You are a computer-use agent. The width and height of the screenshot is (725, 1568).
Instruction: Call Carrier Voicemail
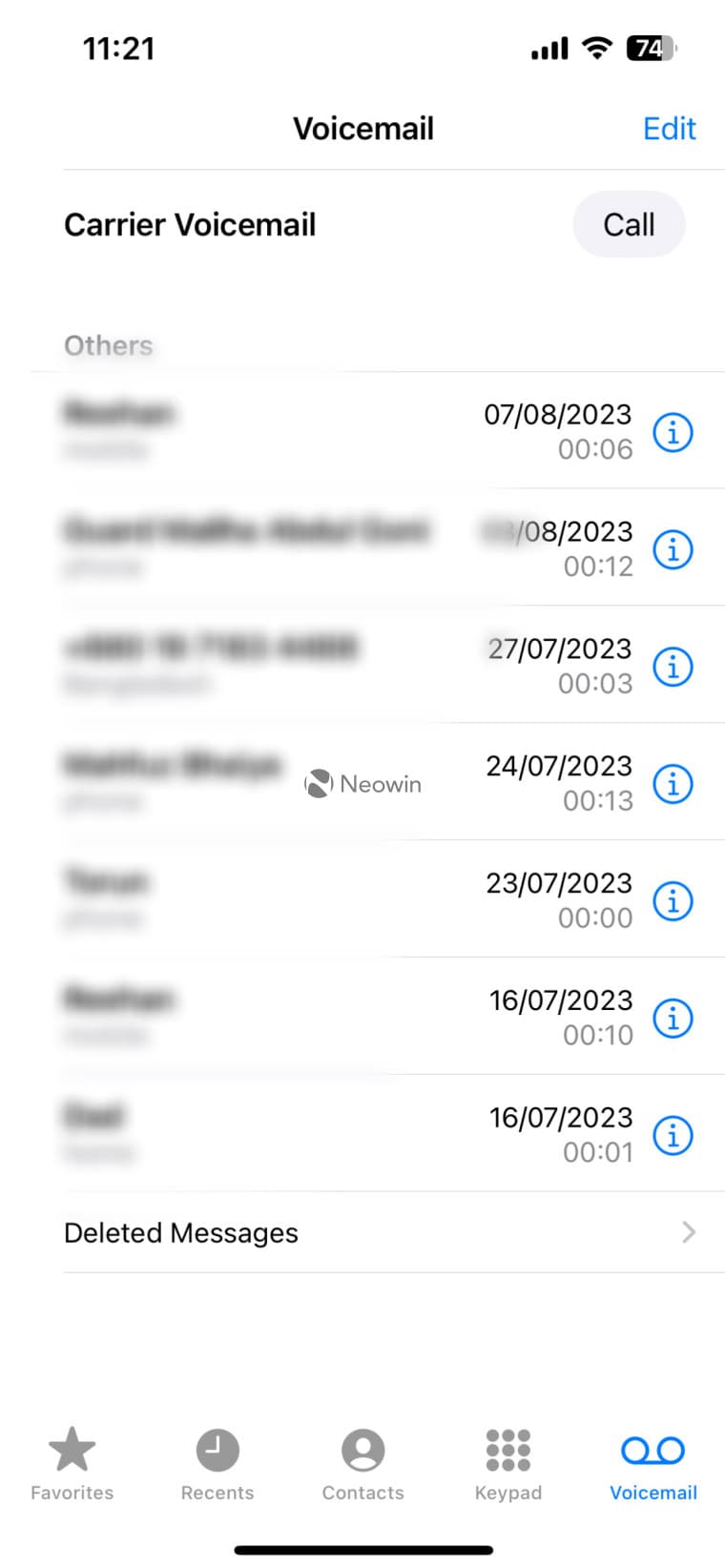(629, 224)
